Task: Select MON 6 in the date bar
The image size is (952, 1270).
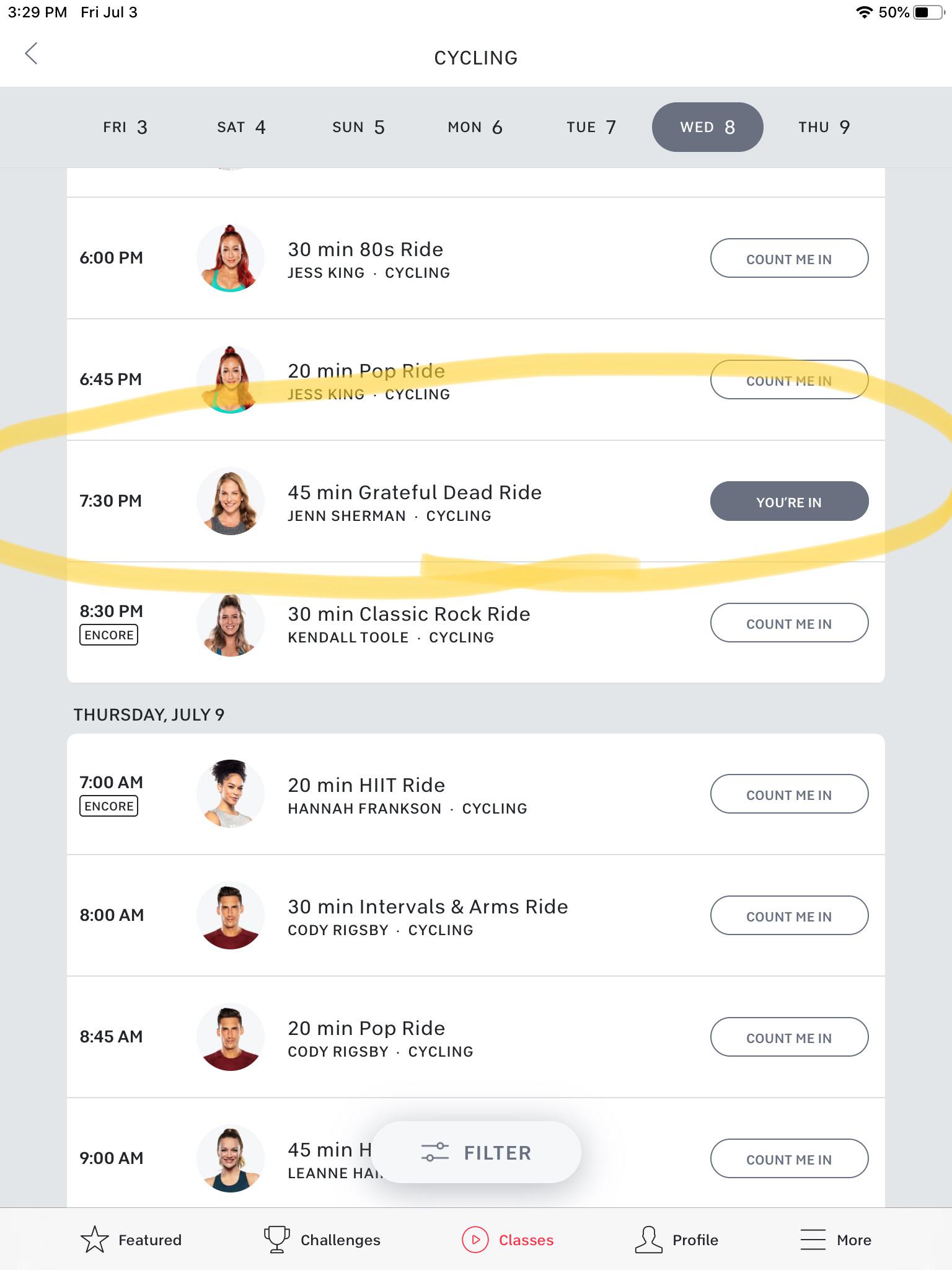Action: tap(475, 127)
